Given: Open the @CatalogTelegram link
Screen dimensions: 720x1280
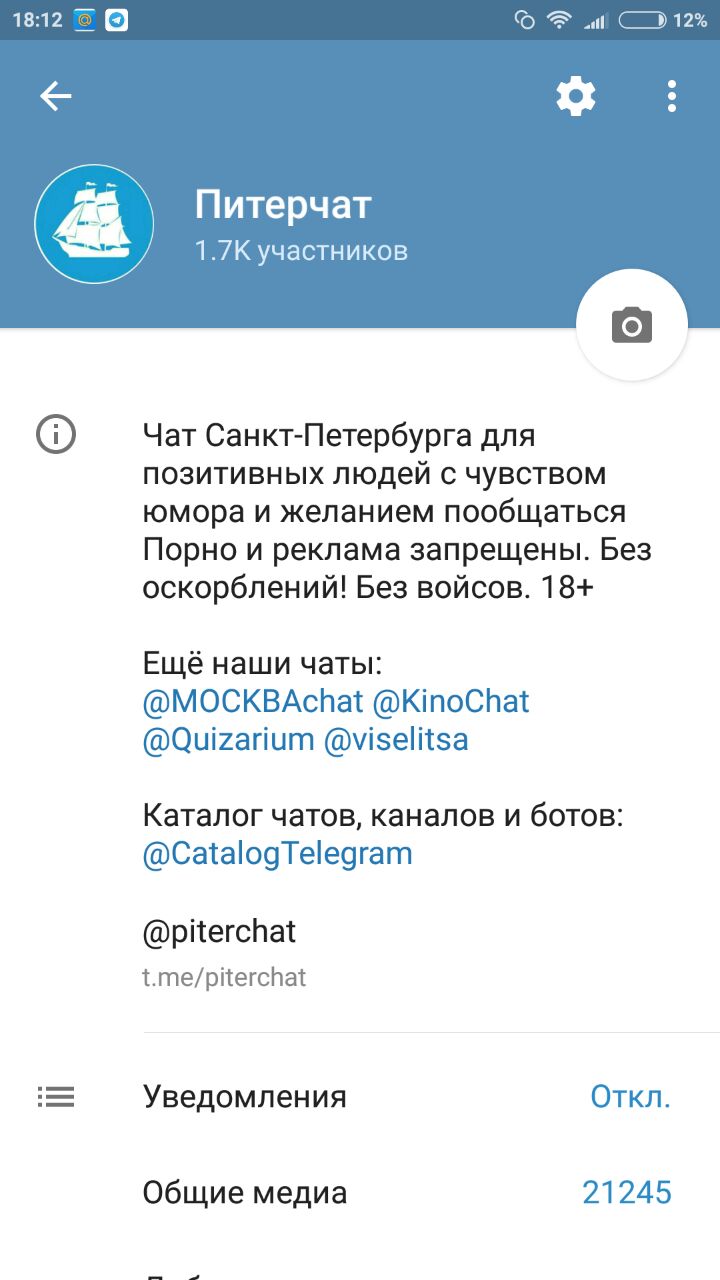Looking at the screenshot, I should click(x=277, y=854).
